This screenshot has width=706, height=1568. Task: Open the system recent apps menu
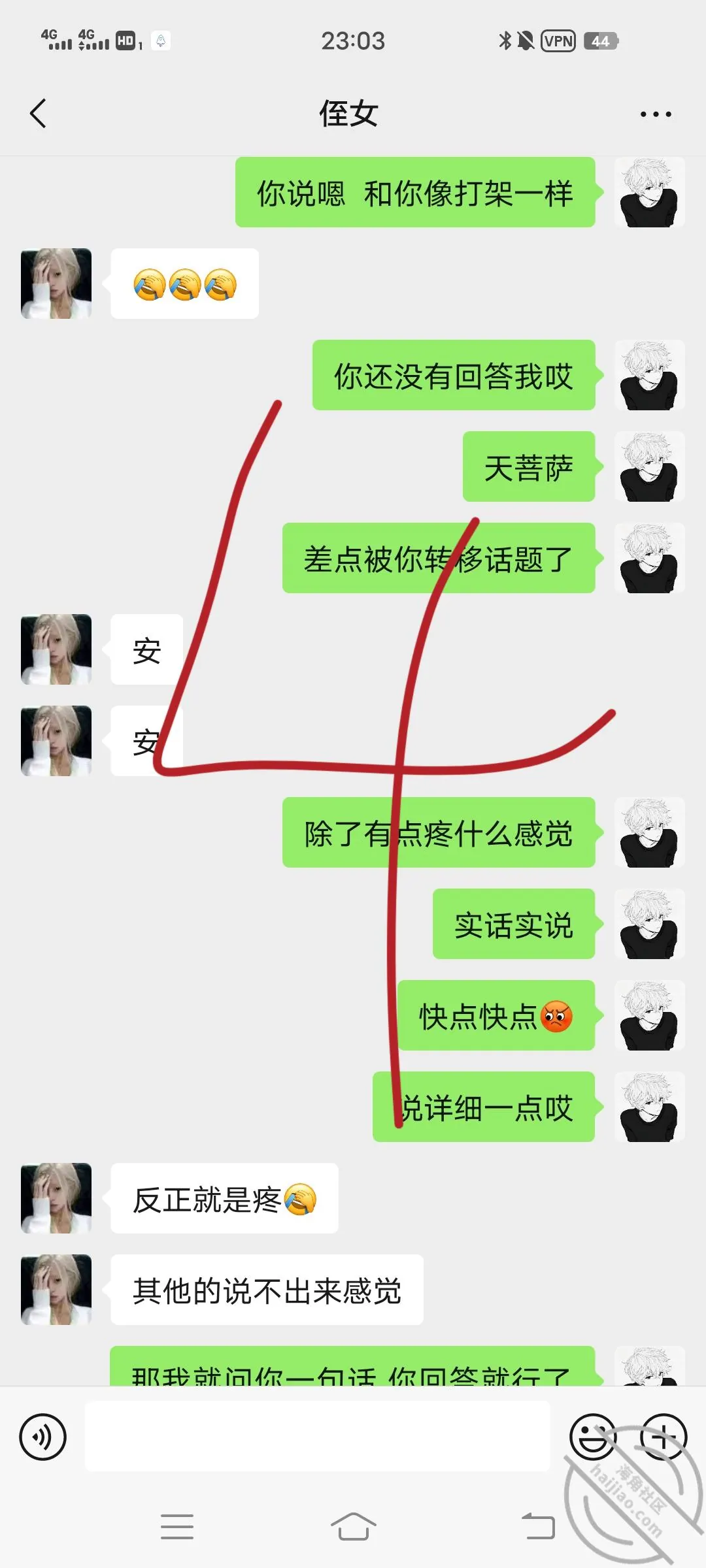pos(177,1527)
